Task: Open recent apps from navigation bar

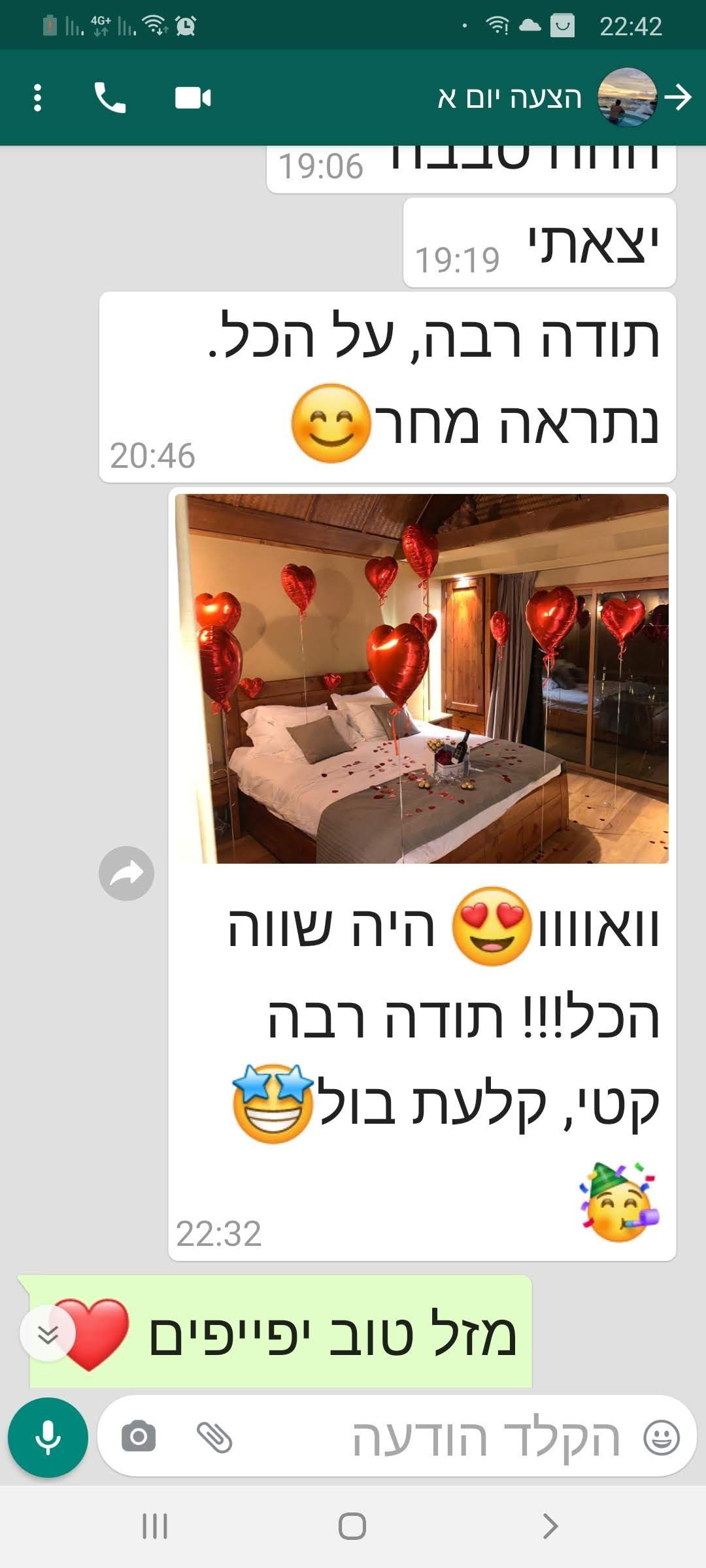Action: (x=155, y=1527)
